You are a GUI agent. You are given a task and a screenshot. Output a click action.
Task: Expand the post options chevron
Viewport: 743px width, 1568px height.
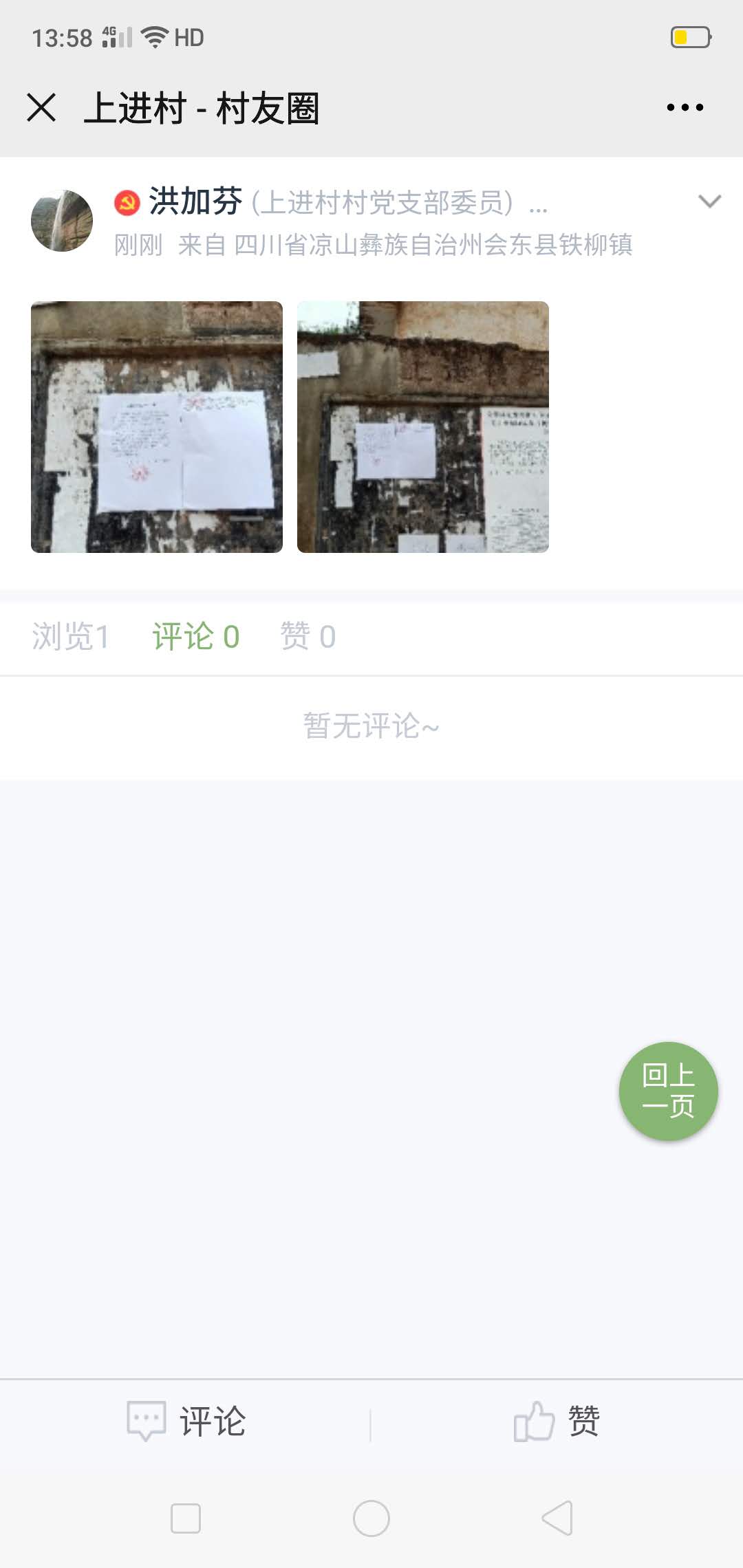[x=709, y=201]
